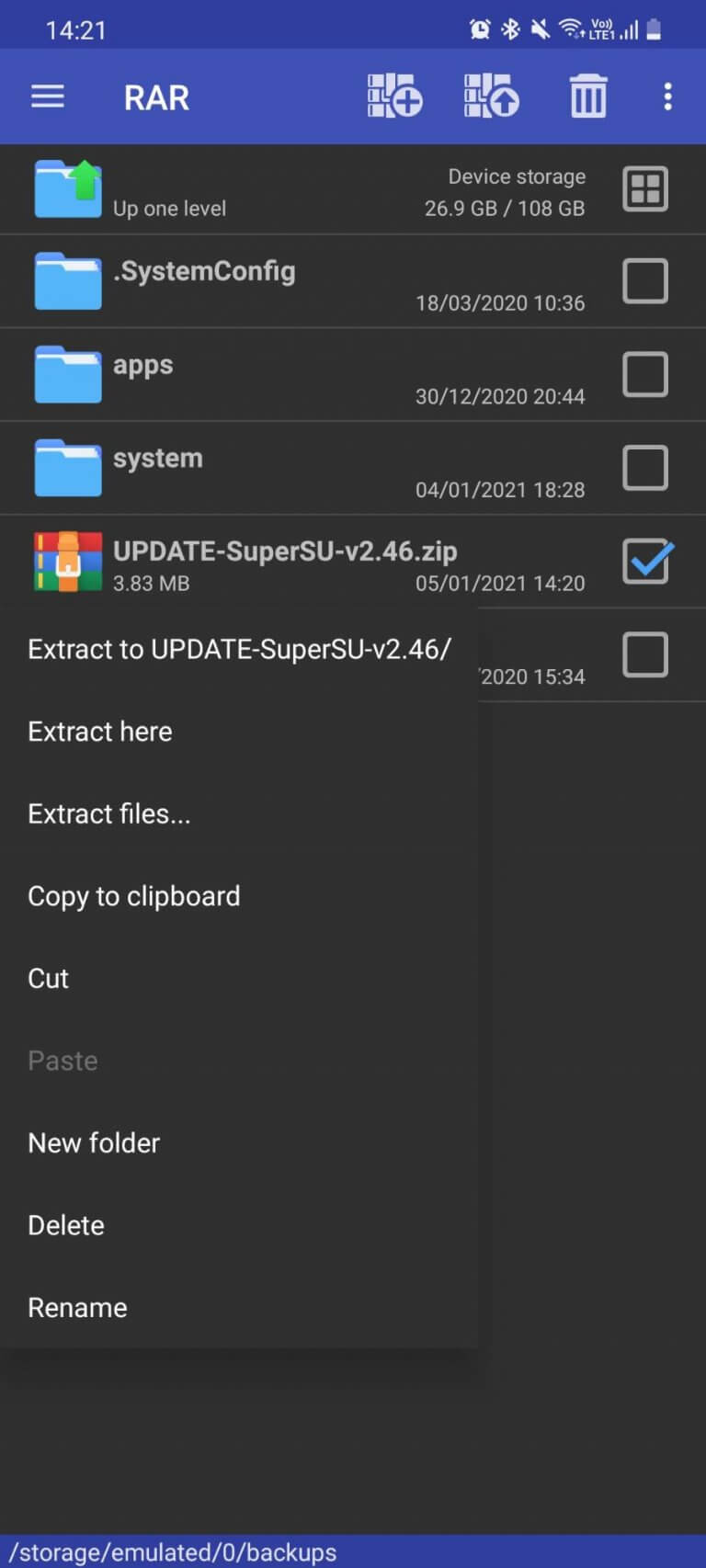The width and height of the screenshot is (706, 1568).
Task: Uncheck UPDATE-SuperSU-v2.46.zip checkbox
Action: tap(647, 561)
